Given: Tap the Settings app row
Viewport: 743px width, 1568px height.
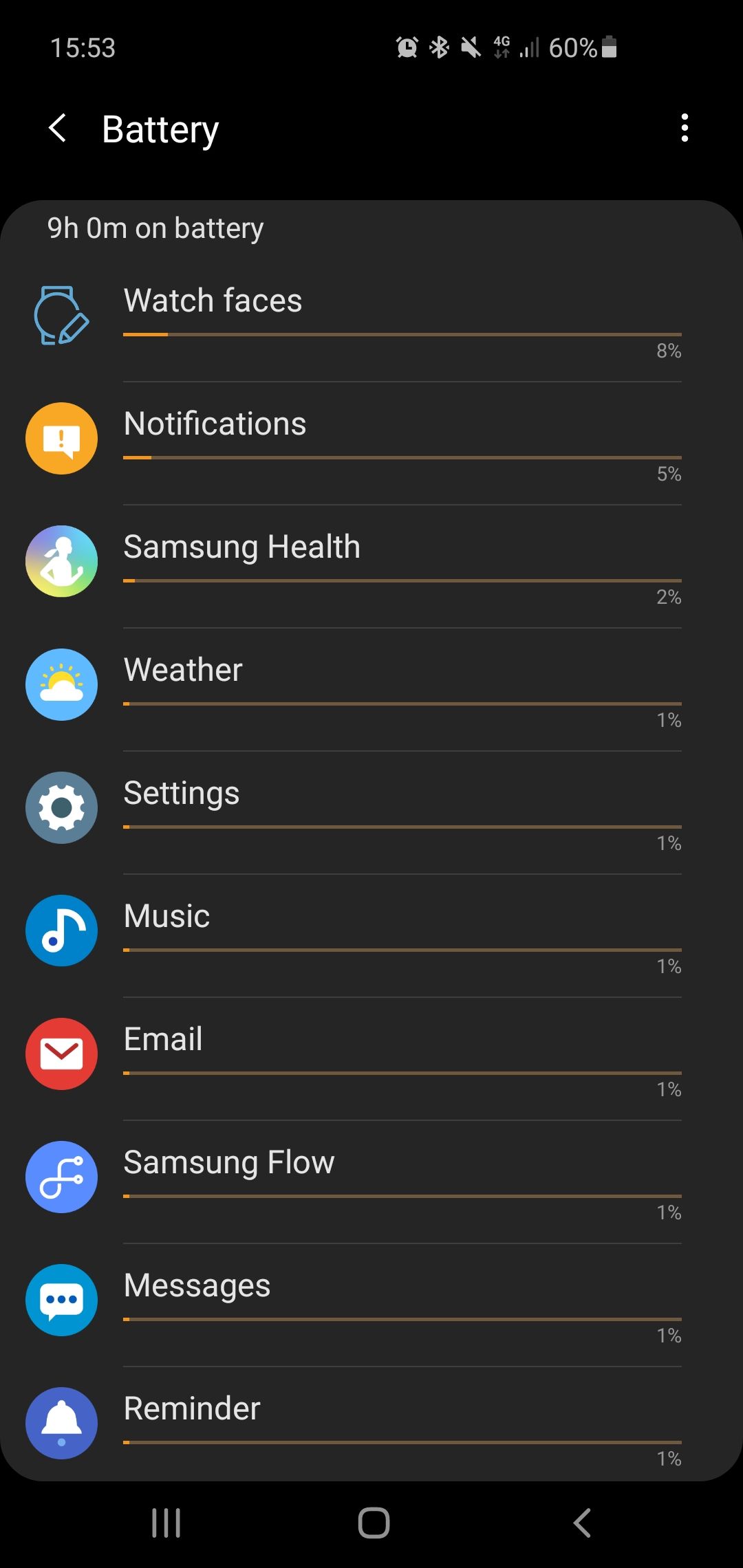Looking at the screenshot, I should (371, 812).
